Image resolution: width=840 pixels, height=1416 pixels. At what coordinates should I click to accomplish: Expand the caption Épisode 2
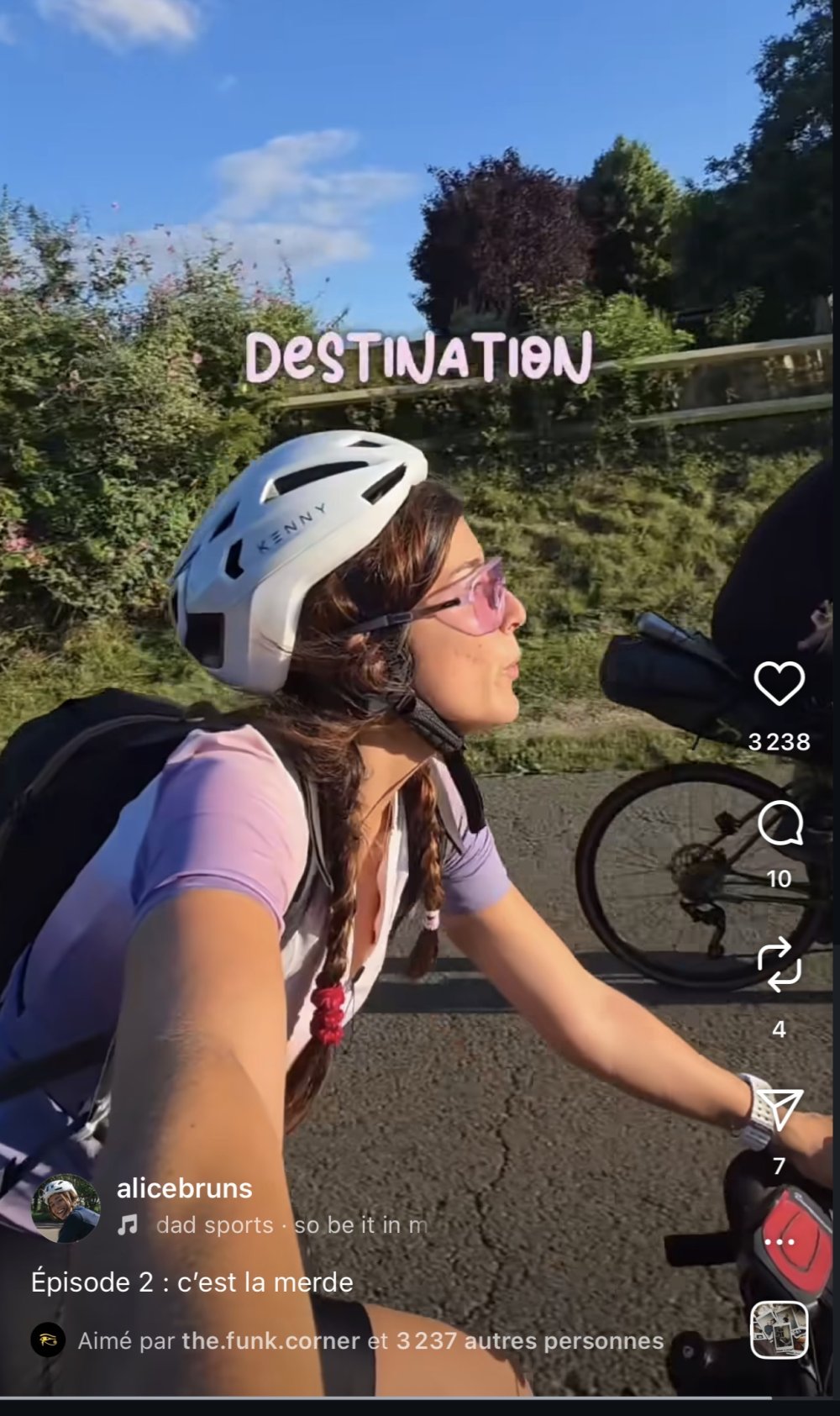tap(192, 1282)
